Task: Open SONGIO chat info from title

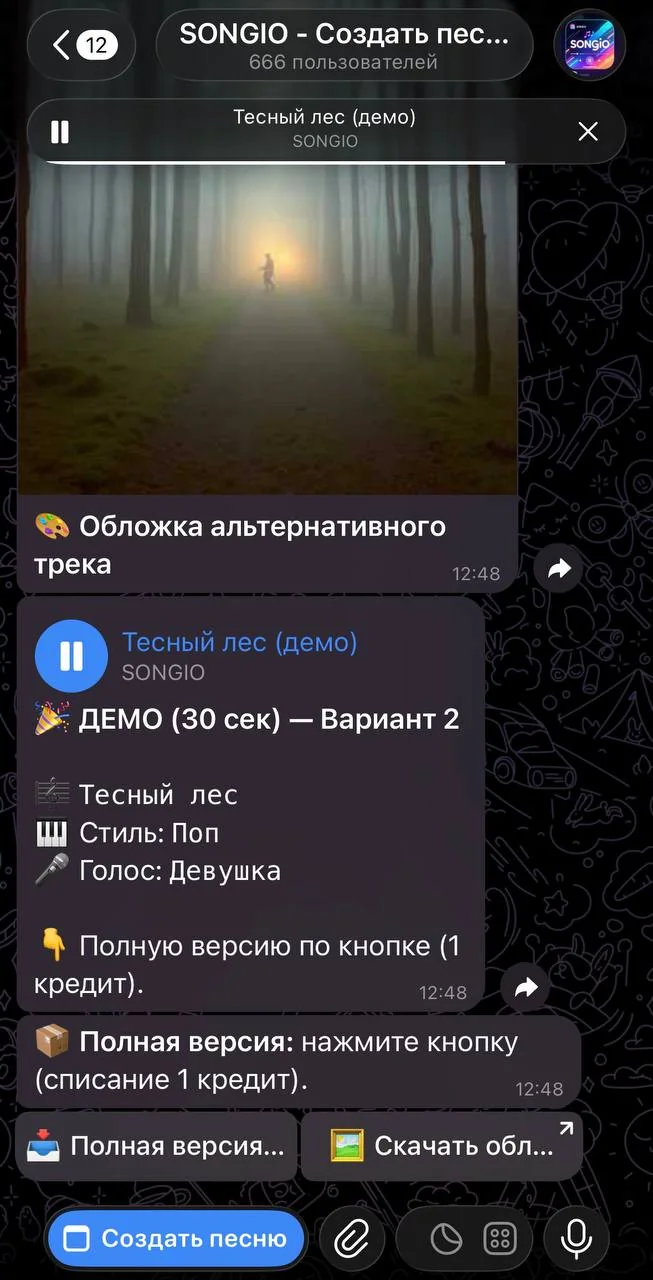Action: pos(344,45)
